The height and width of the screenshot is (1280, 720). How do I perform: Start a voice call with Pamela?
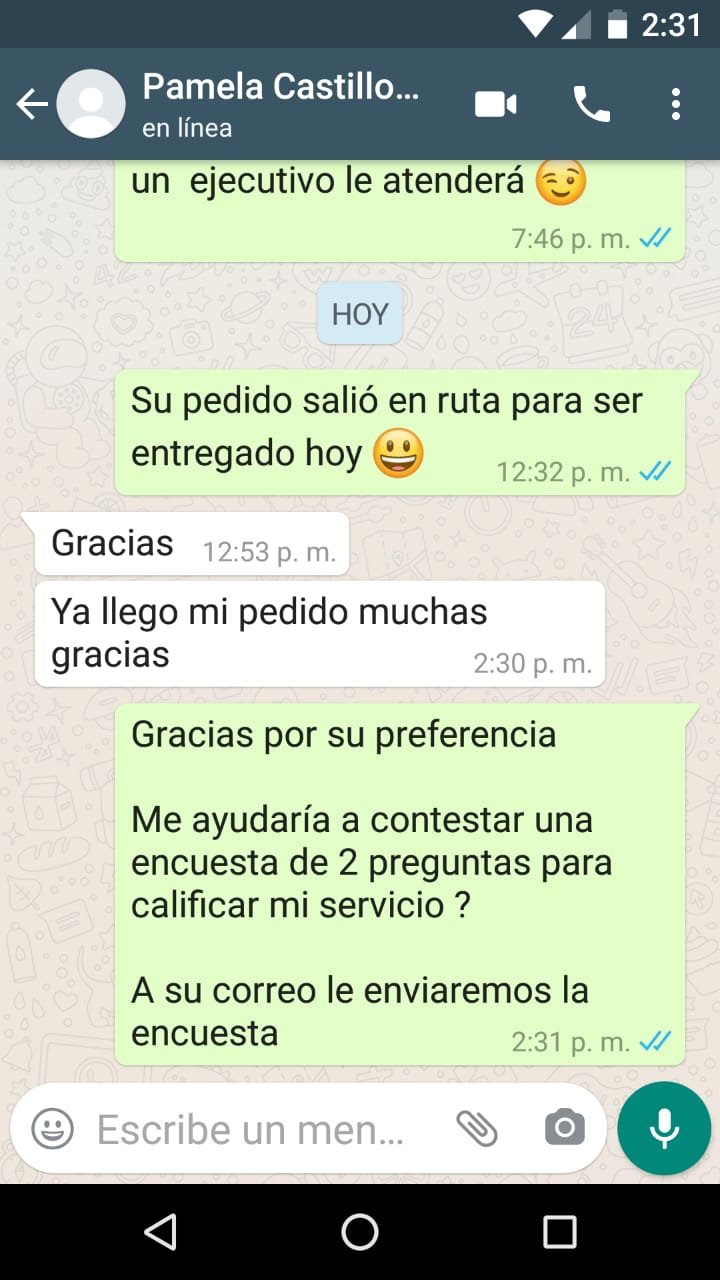[591, 104]
